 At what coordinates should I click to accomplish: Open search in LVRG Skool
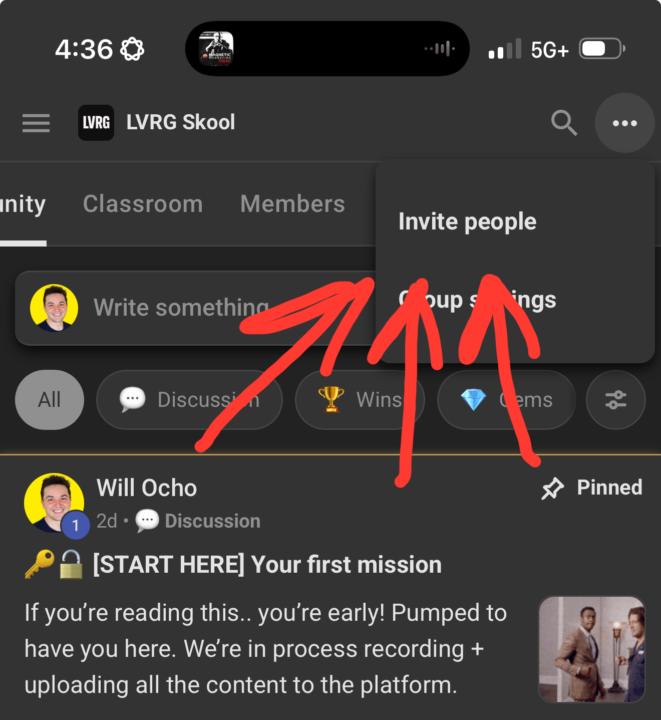point(564,123)
